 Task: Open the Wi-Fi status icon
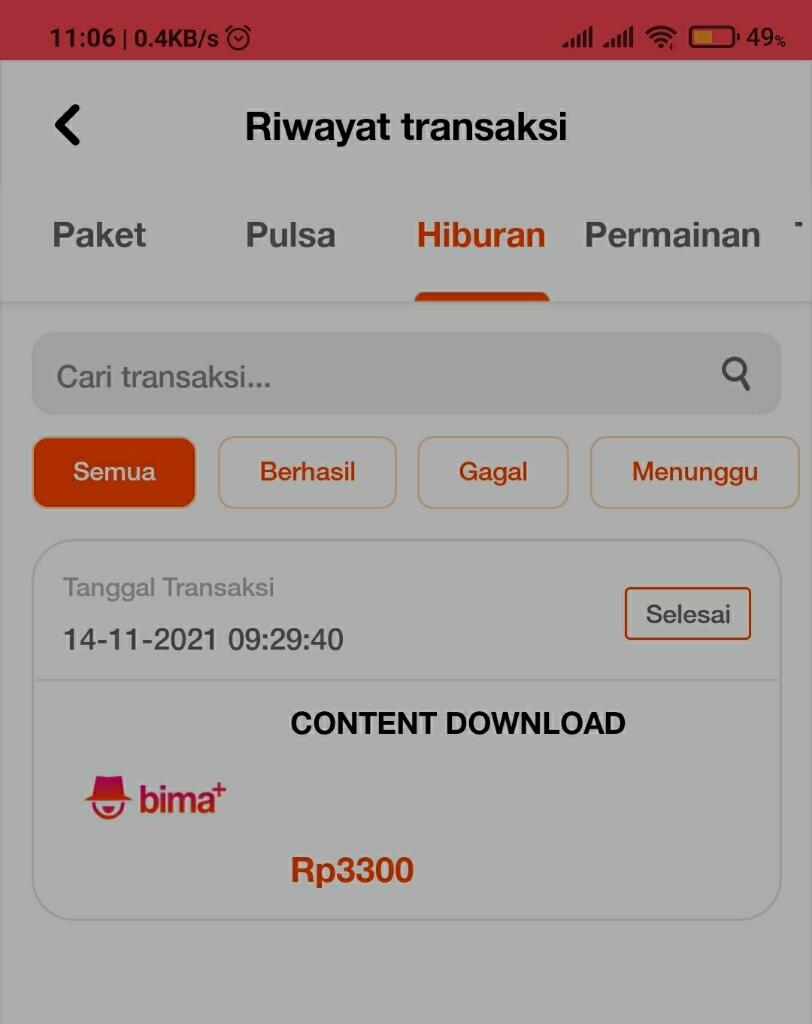[661, 36]
